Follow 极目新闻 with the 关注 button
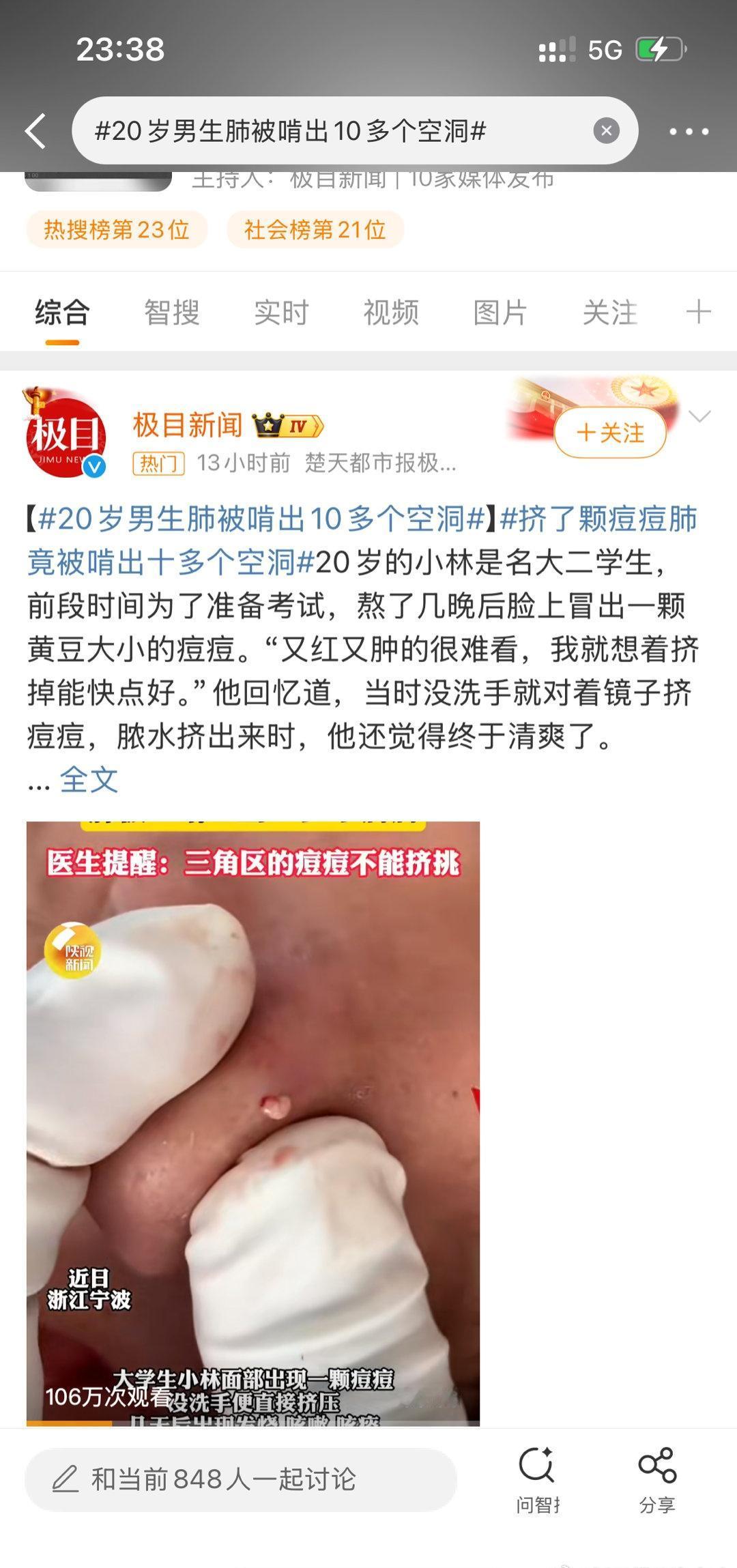 click(x=609, y=433)
